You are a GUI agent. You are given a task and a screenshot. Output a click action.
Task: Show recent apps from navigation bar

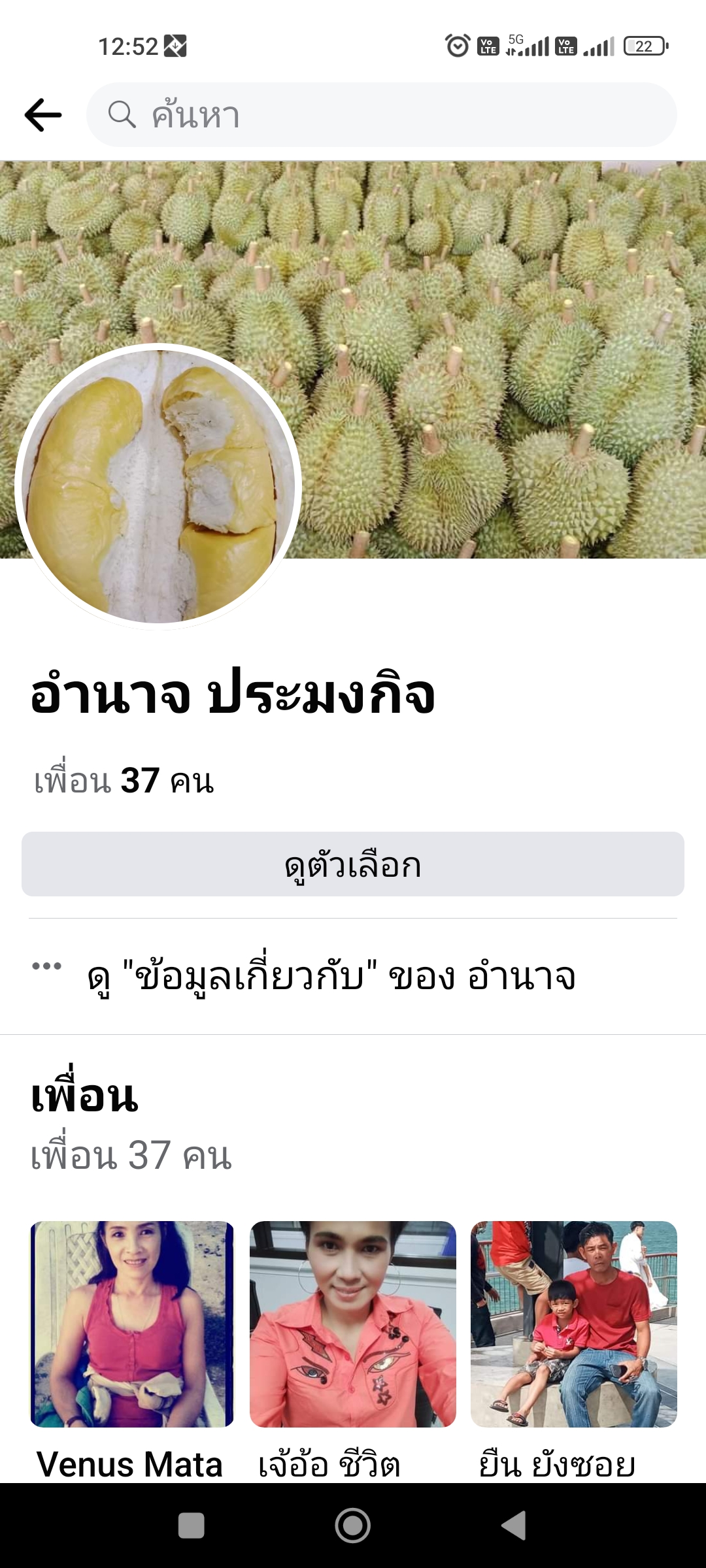click(x=191, y=1526)
